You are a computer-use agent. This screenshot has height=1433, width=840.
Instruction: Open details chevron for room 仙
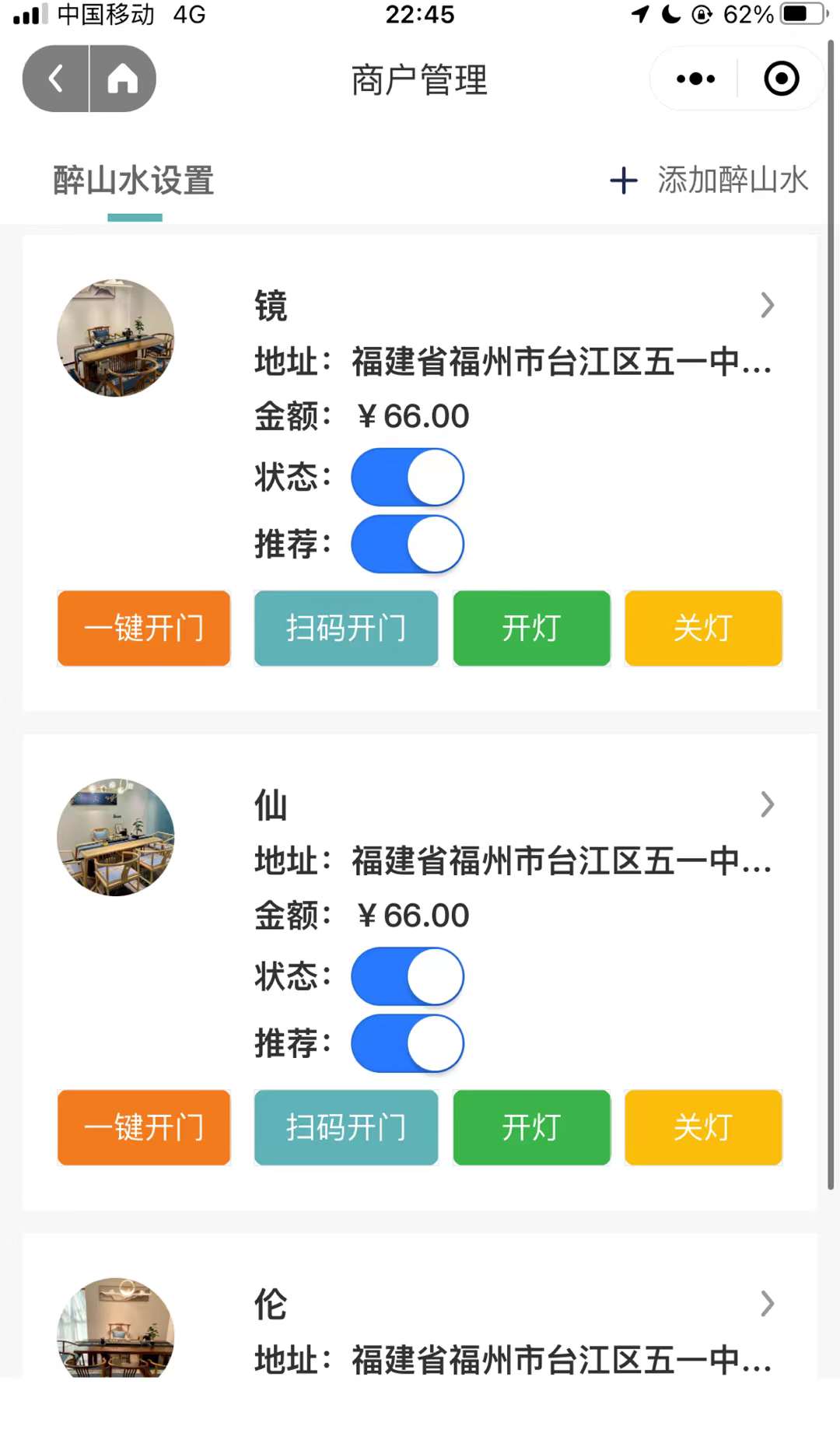pos(767,805)
